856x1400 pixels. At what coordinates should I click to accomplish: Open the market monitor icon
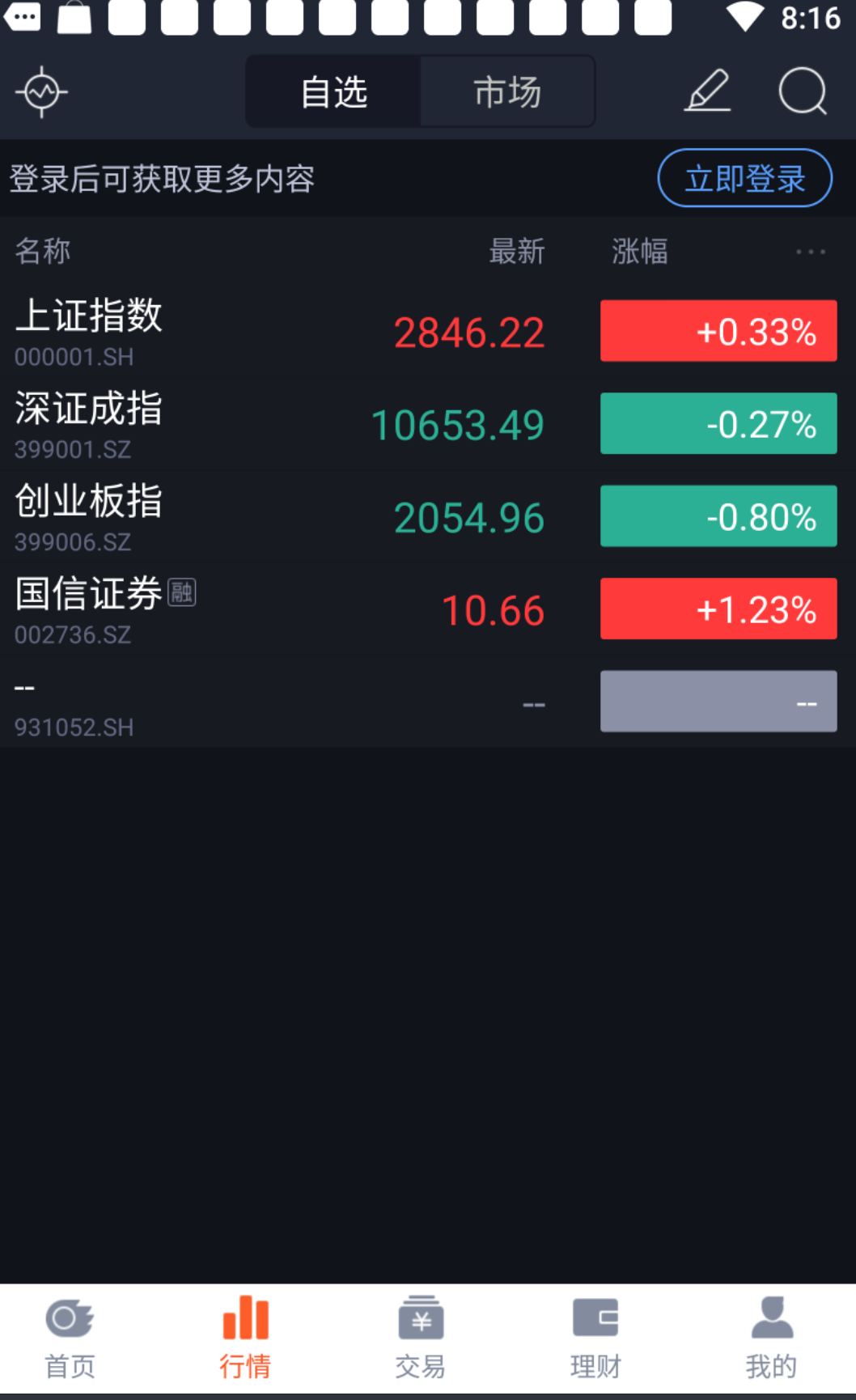(x=41, y=92)
